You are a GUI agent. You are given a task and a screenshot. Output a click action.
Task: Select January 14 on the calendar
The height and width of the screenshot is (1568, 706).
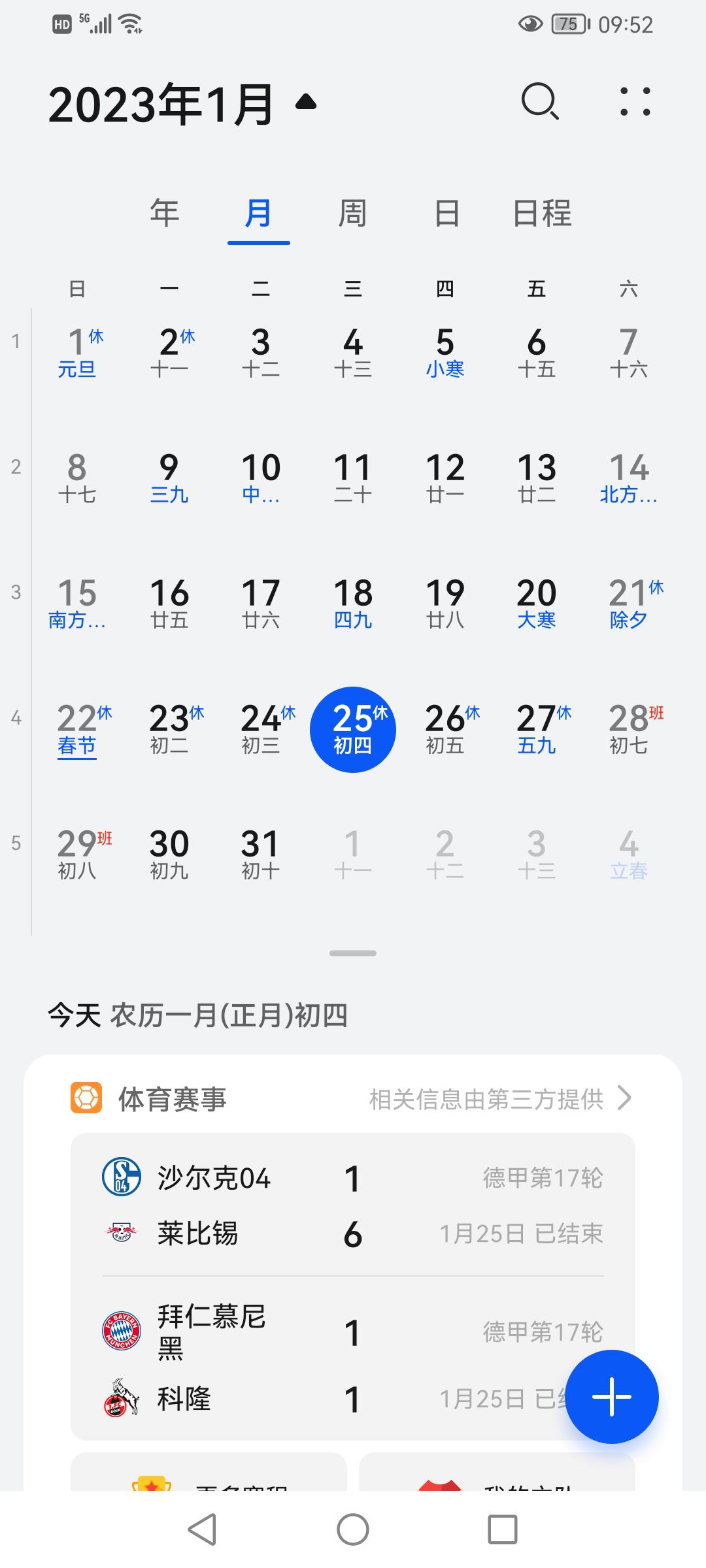point(628,478)
